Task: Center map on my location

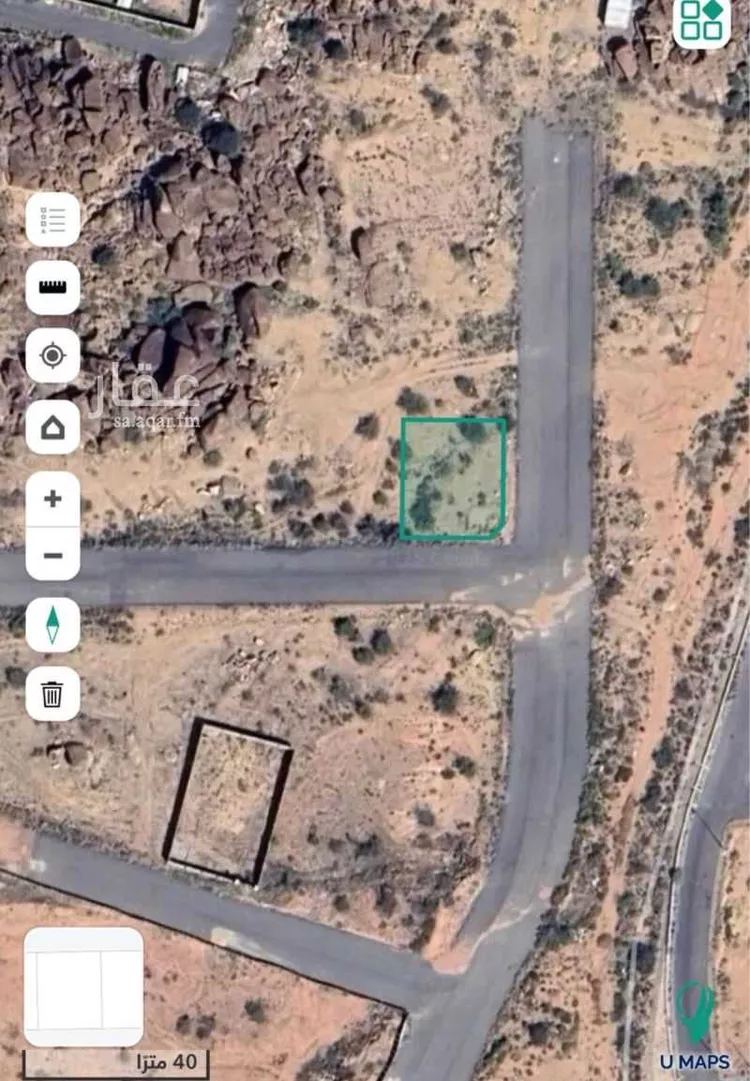Action: (53, 355)
